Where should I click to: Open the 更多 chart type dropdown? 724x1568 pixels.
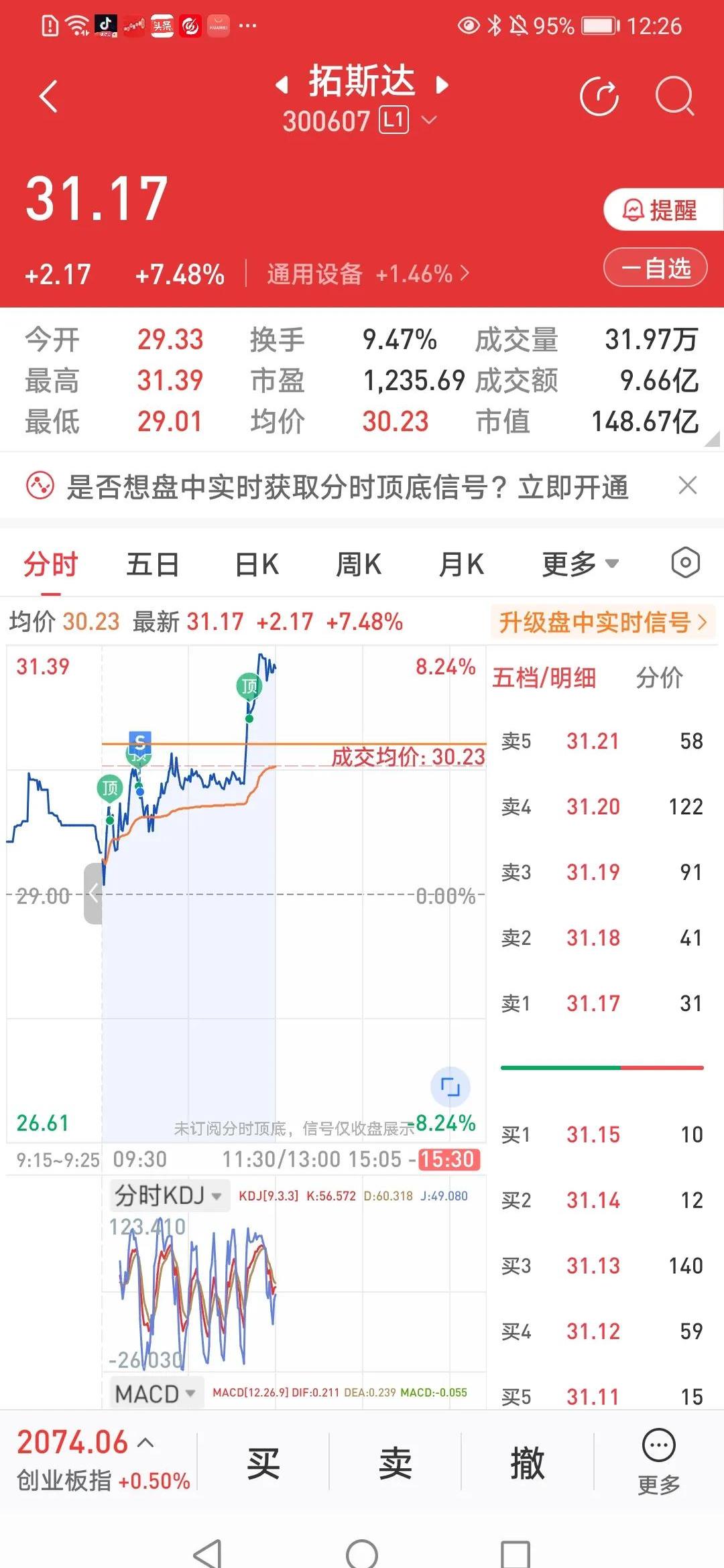tap(579, 564)
